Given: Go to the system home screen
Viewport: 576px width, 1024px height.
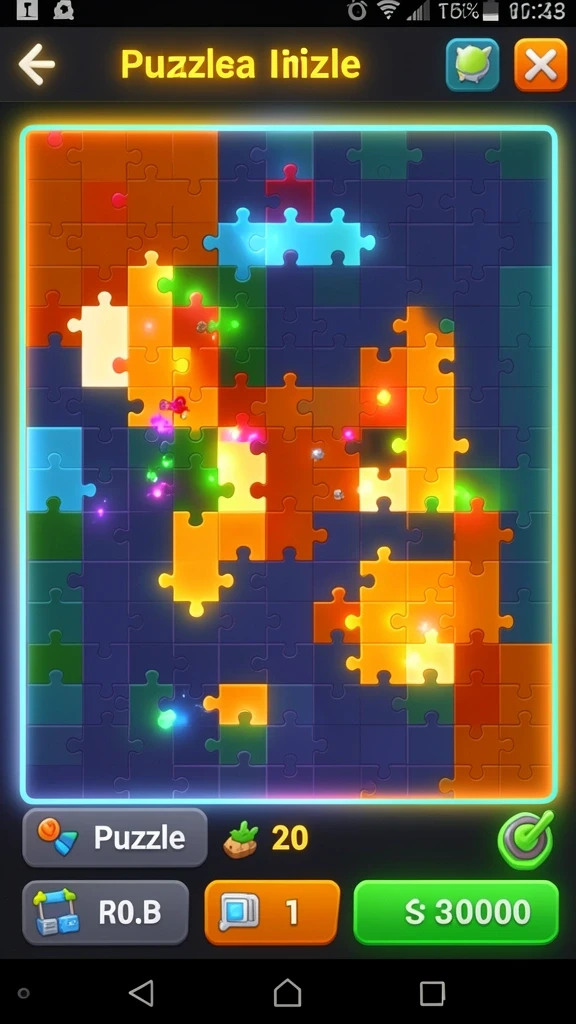Looking at the screenshot, I should pos(287,993).
